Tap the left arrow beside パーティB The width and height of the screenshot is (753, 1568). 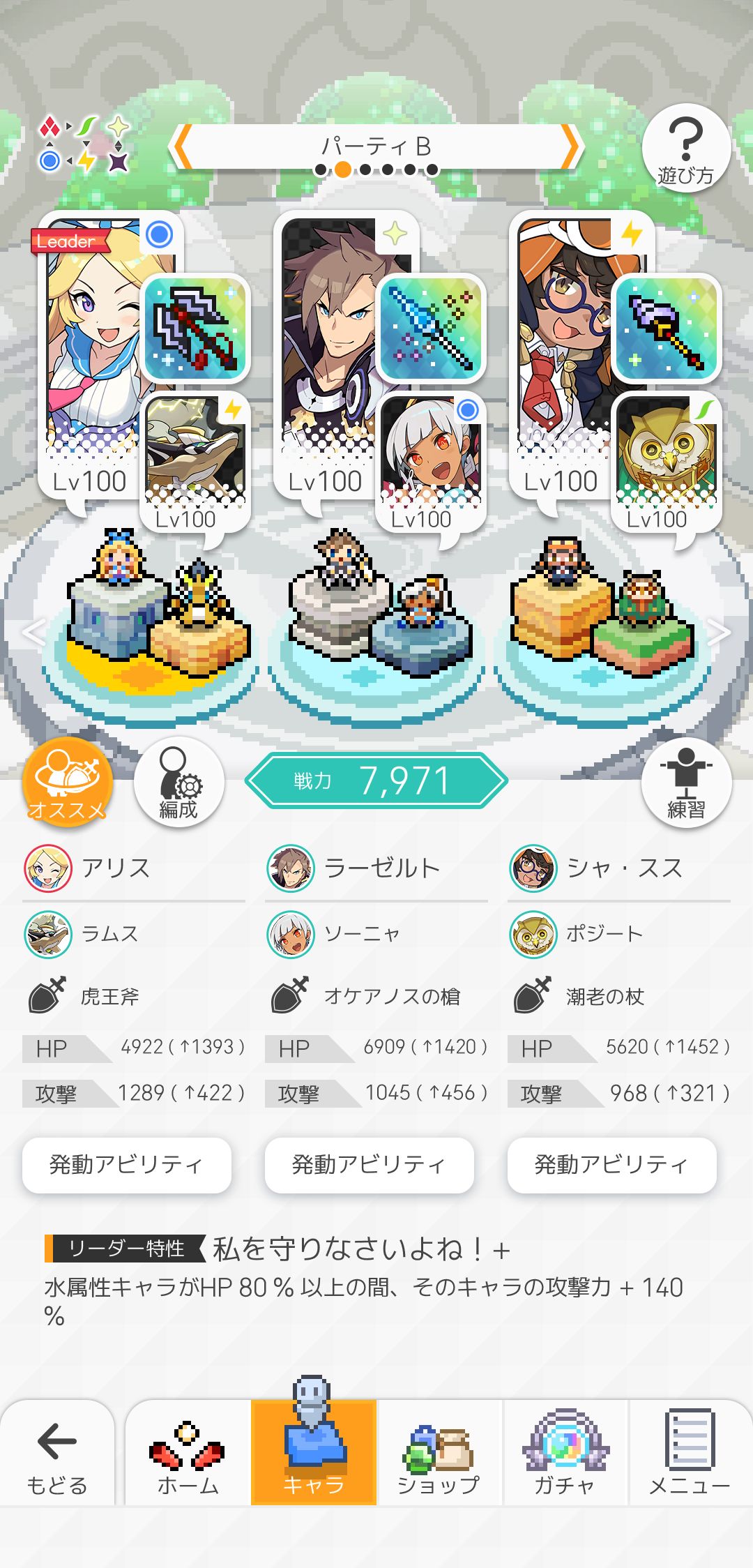click(x=180, y=145)
